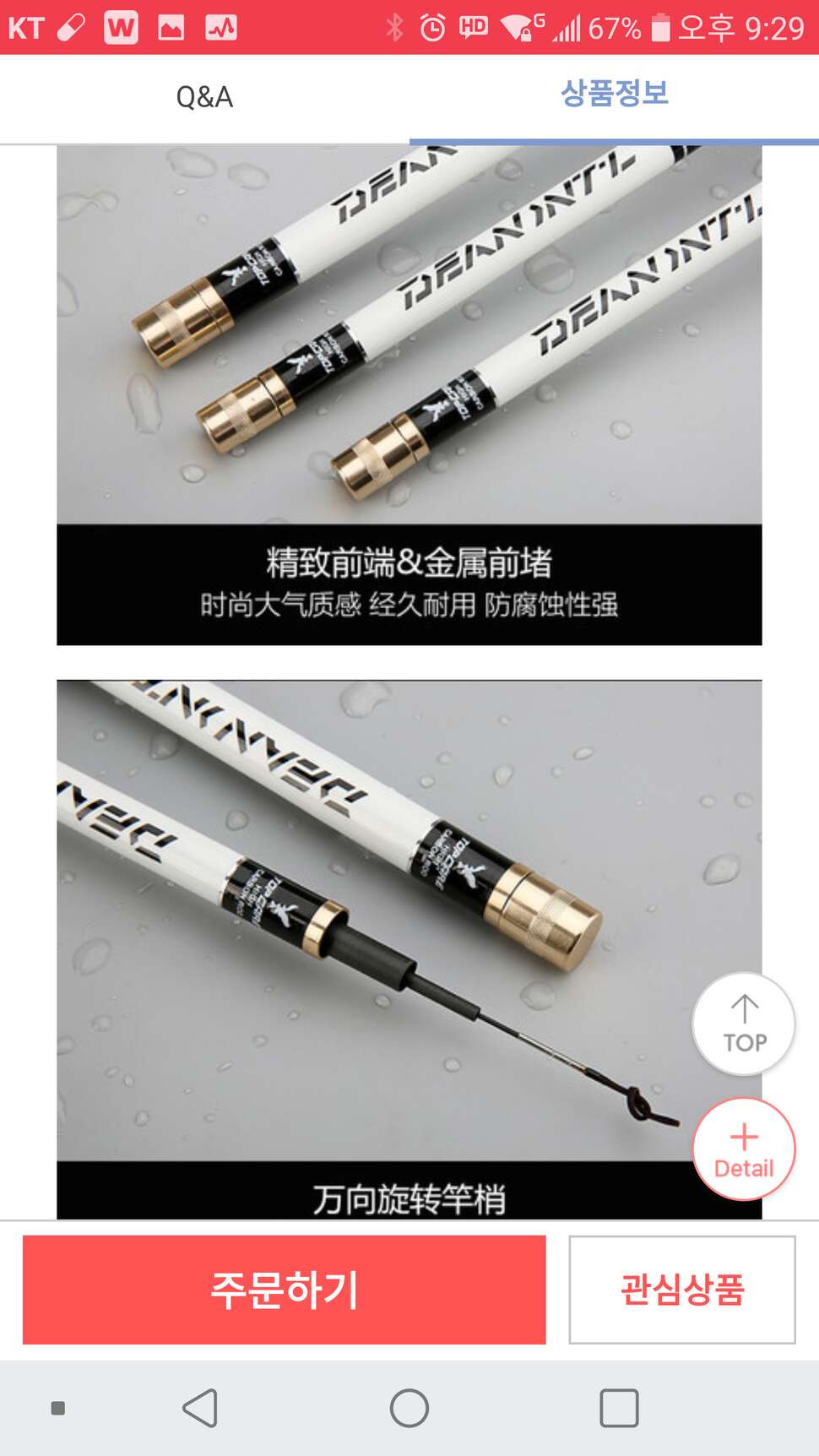Go back using system back button
This screenshot has width=819, height=1456.
(x=201, y=1408)
